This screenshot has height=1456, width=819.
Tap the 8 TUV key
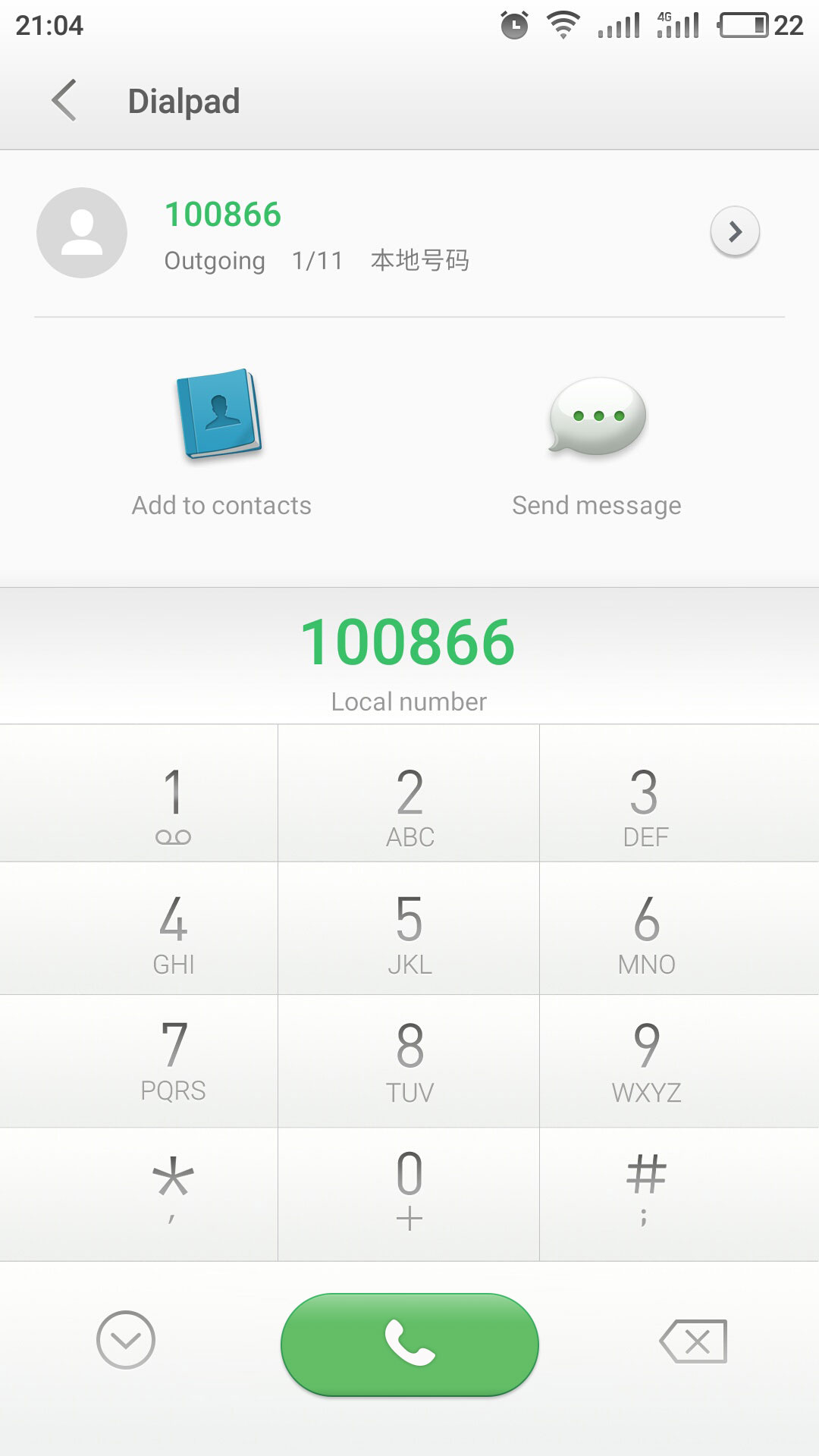409,1060
